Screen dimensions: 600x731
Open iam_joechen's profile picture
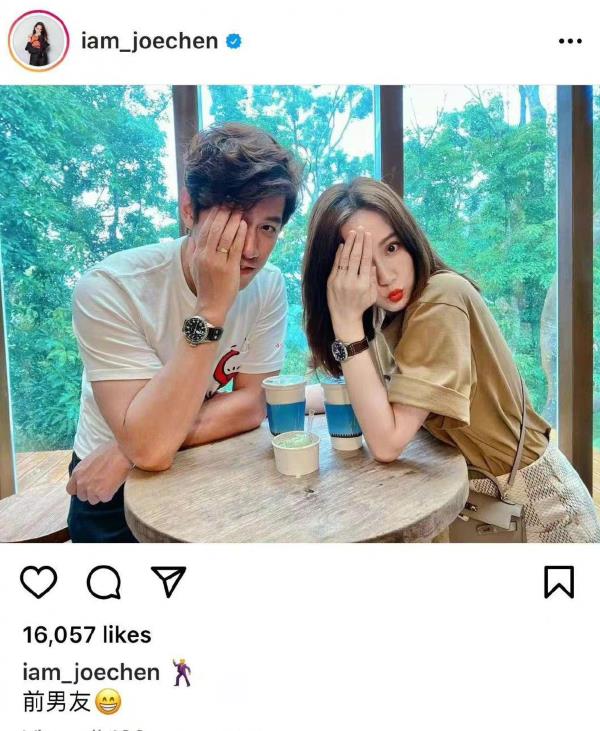(x=38, y=42)
